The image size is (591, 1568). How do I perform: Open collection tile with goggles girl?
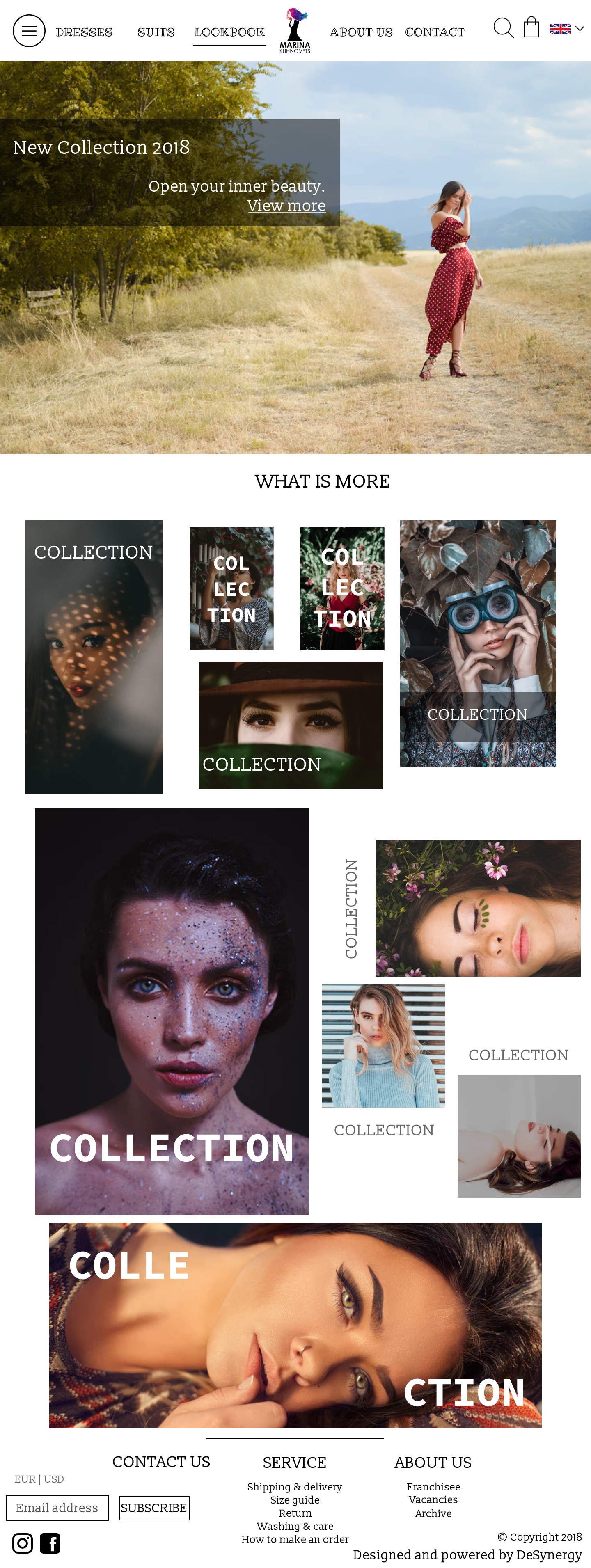477,642
